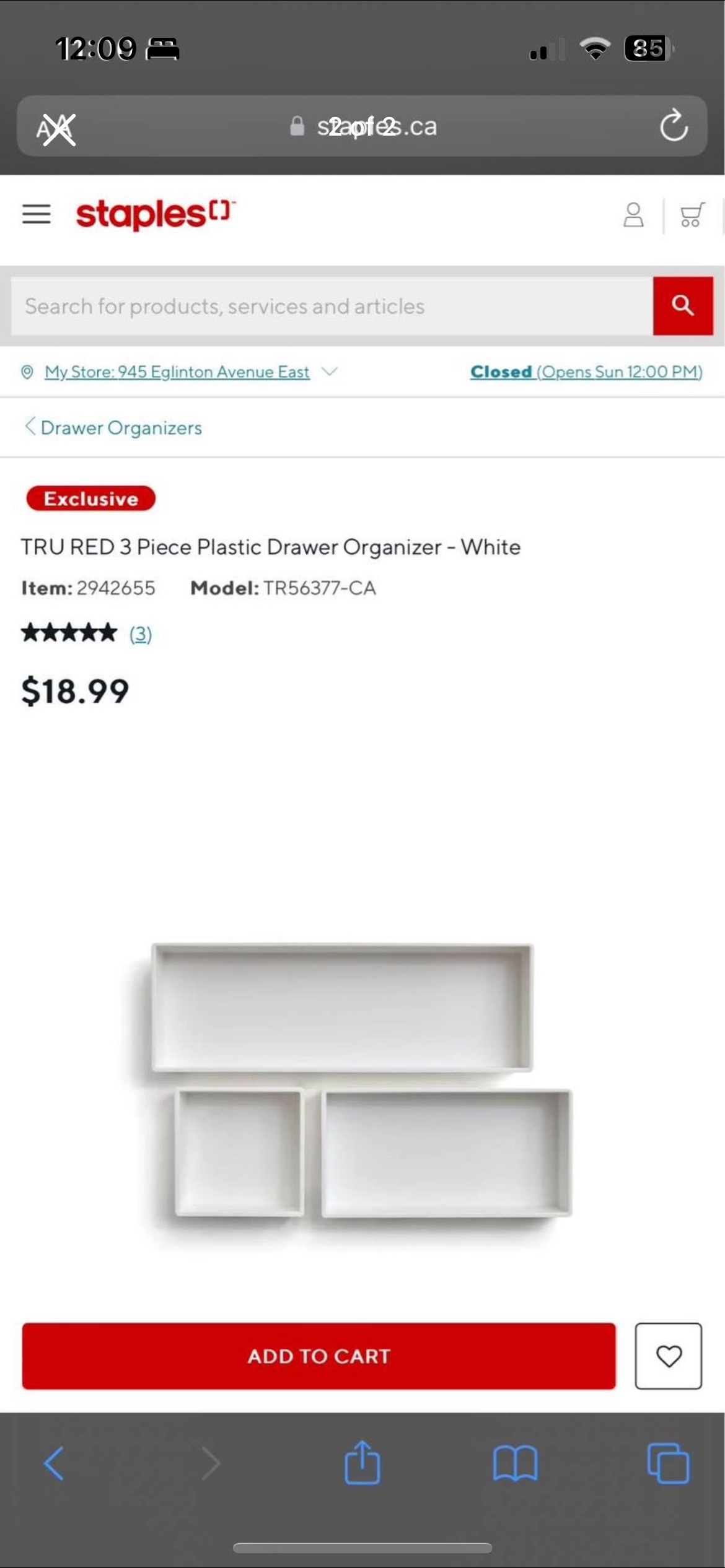Viewport: 725px width, 1568px height.
Task: Open the hamburger menu
Action: point(36,214)
